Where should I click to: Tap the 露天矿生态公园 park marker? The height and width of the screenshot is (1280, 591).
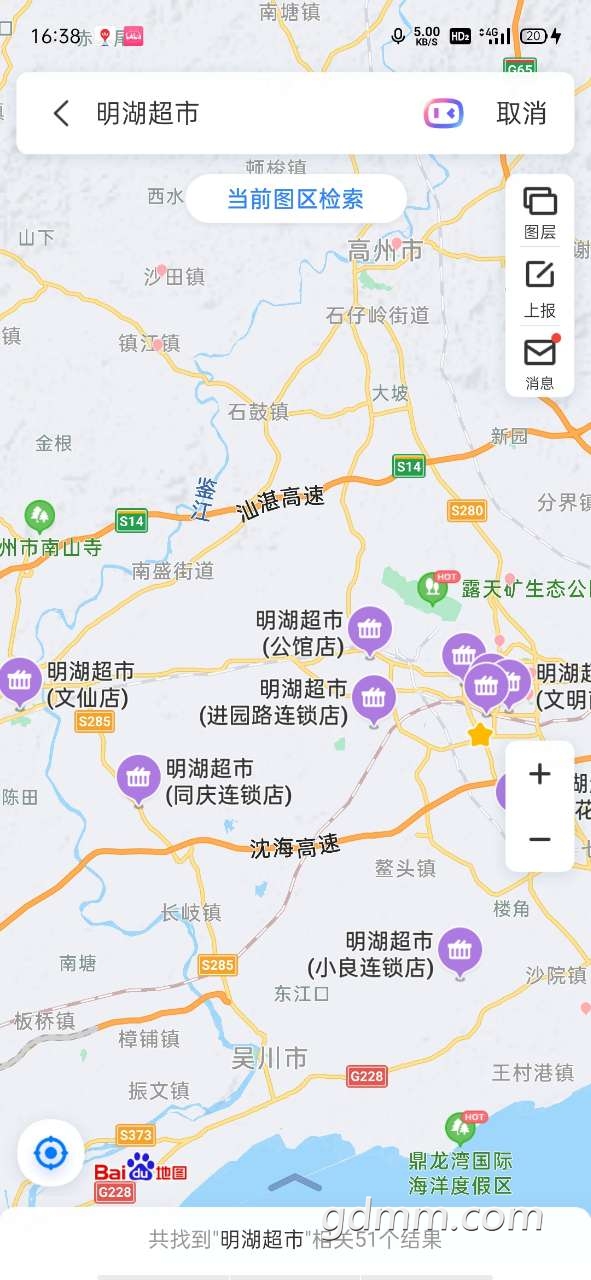433,588
